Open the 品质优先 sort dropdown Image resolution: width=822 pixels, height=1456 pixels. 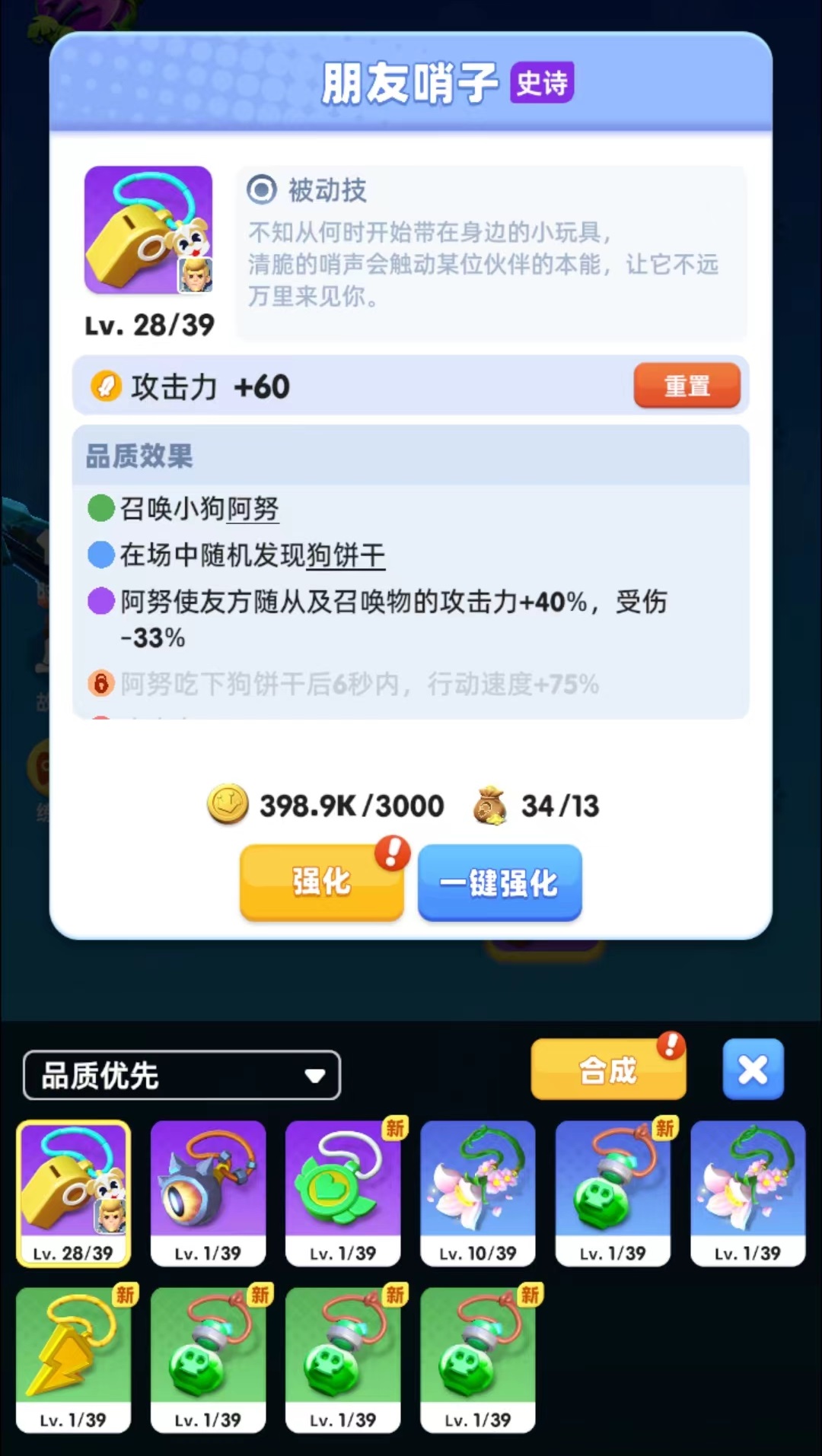[x=181, y=1075]
